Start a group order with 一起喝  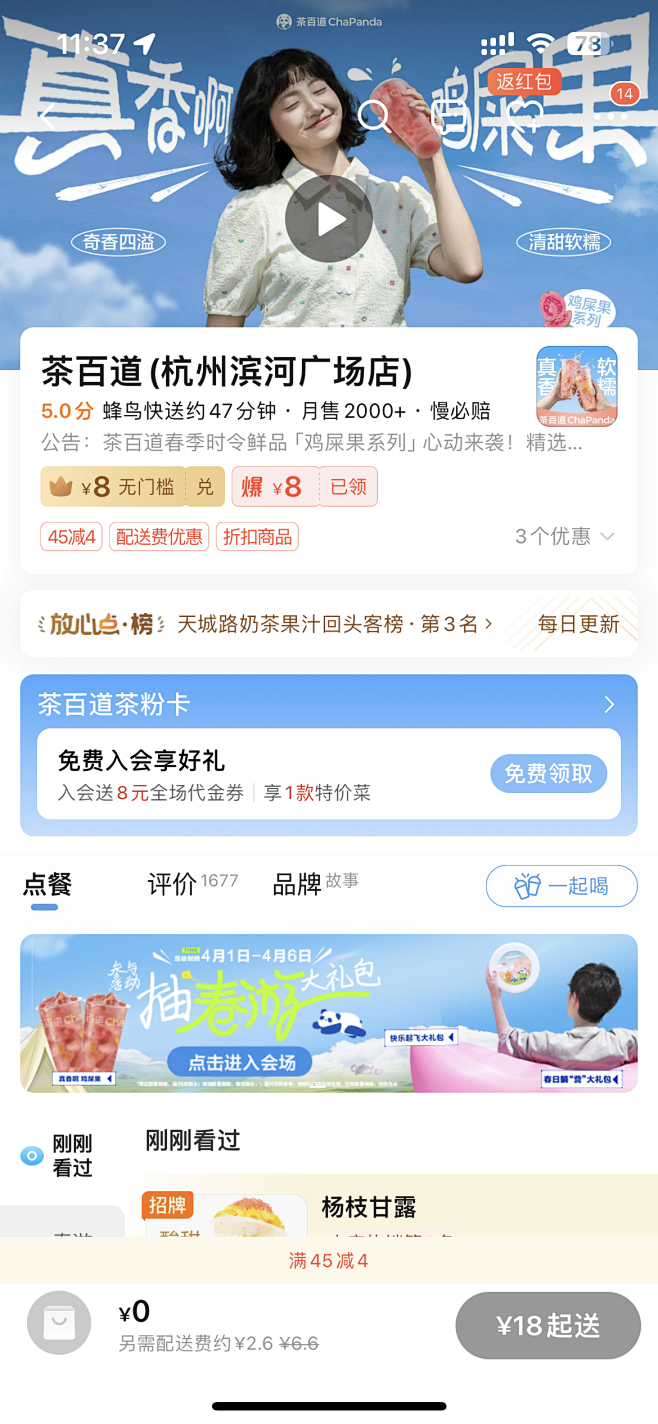pos(561,886)
